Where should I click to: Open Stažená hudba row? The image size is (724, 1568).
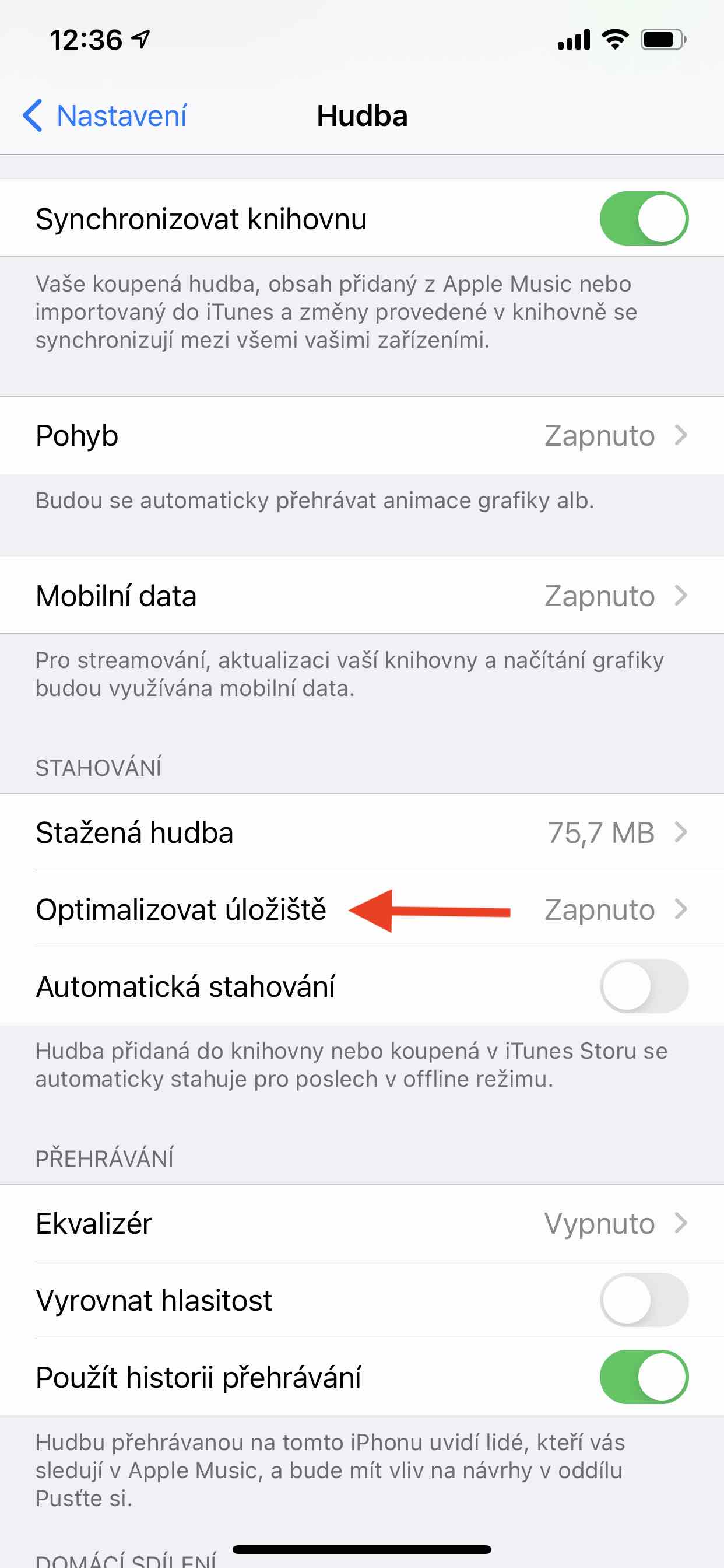361,832
